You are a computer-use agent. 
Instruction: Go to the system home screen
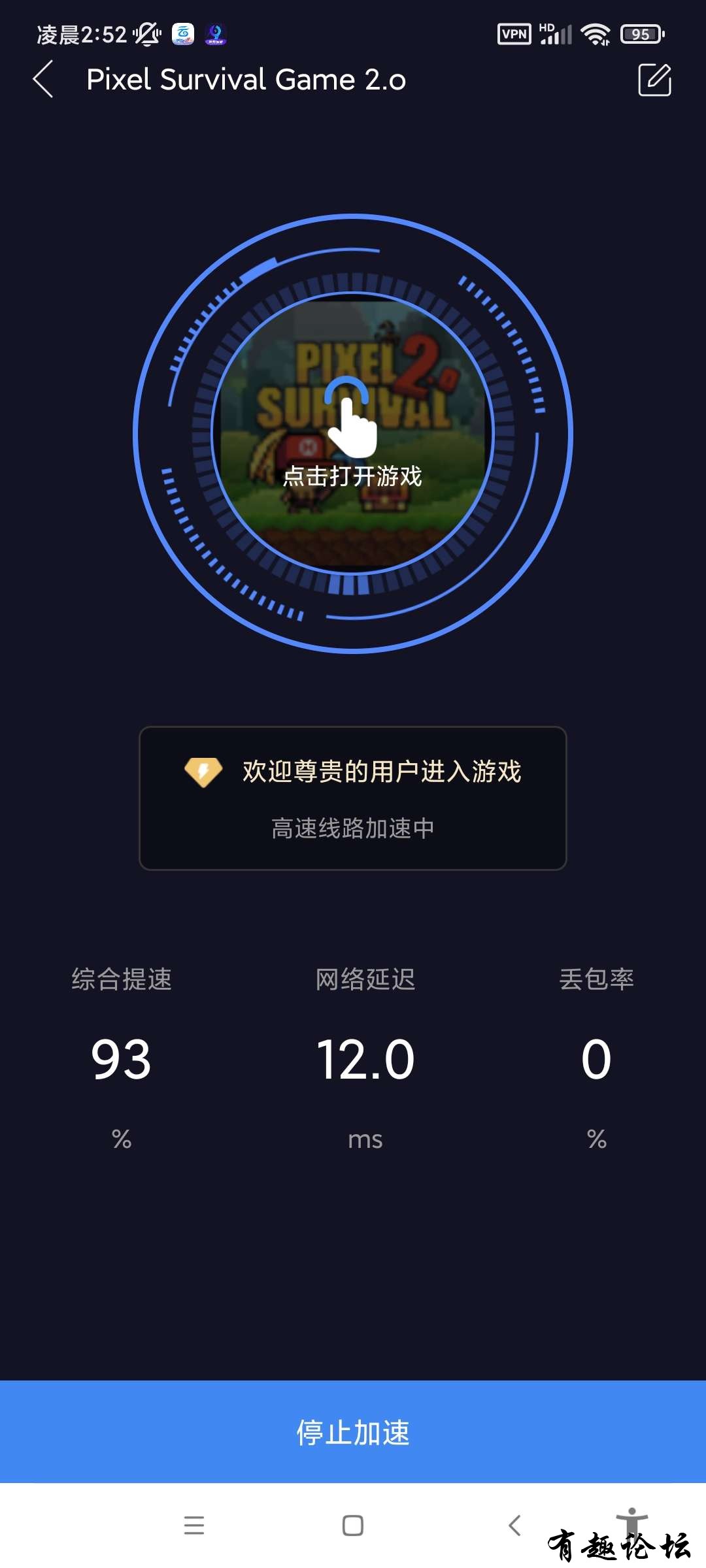click(353, 1526)
